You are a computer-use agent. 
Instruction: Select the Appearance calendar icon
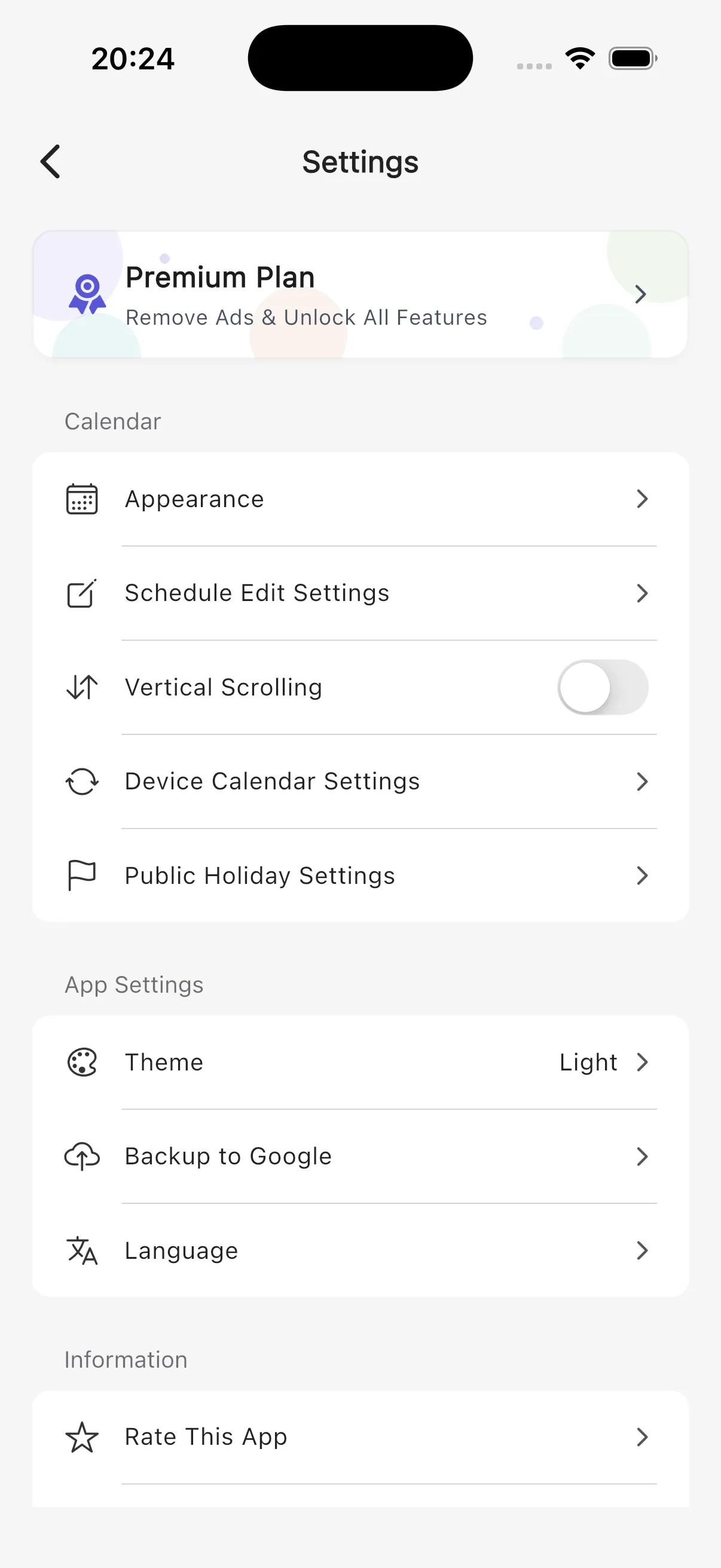tap(82, 499)
